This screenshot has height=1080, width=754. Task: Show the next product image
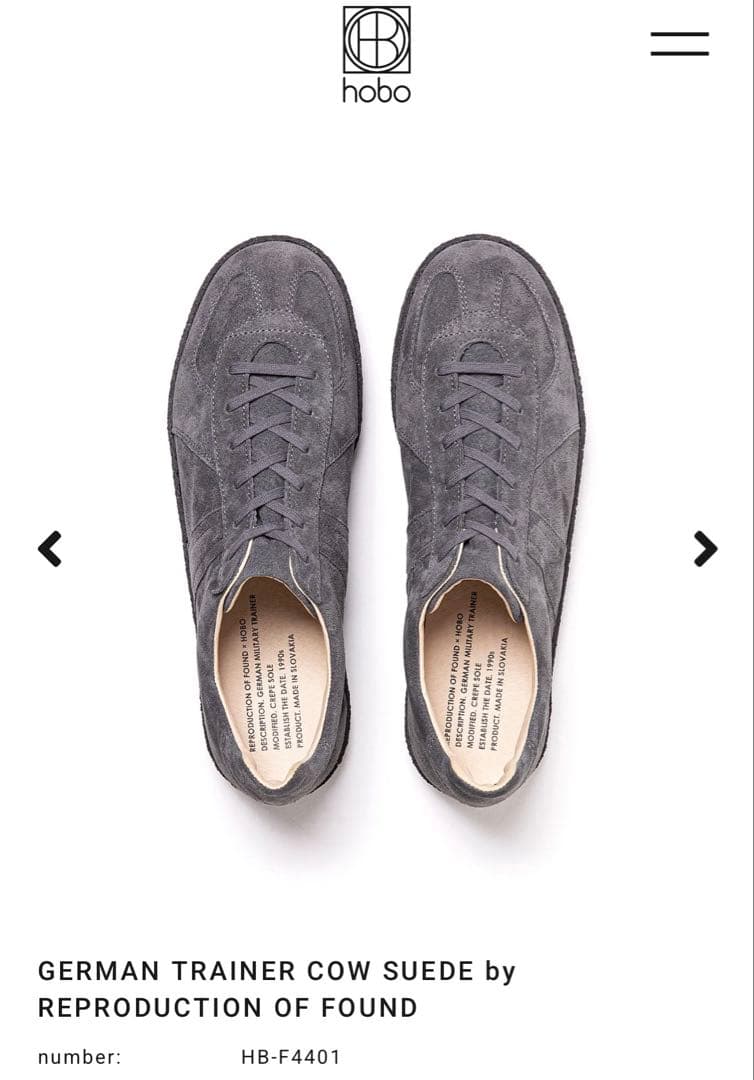click(x=705, y=548)
